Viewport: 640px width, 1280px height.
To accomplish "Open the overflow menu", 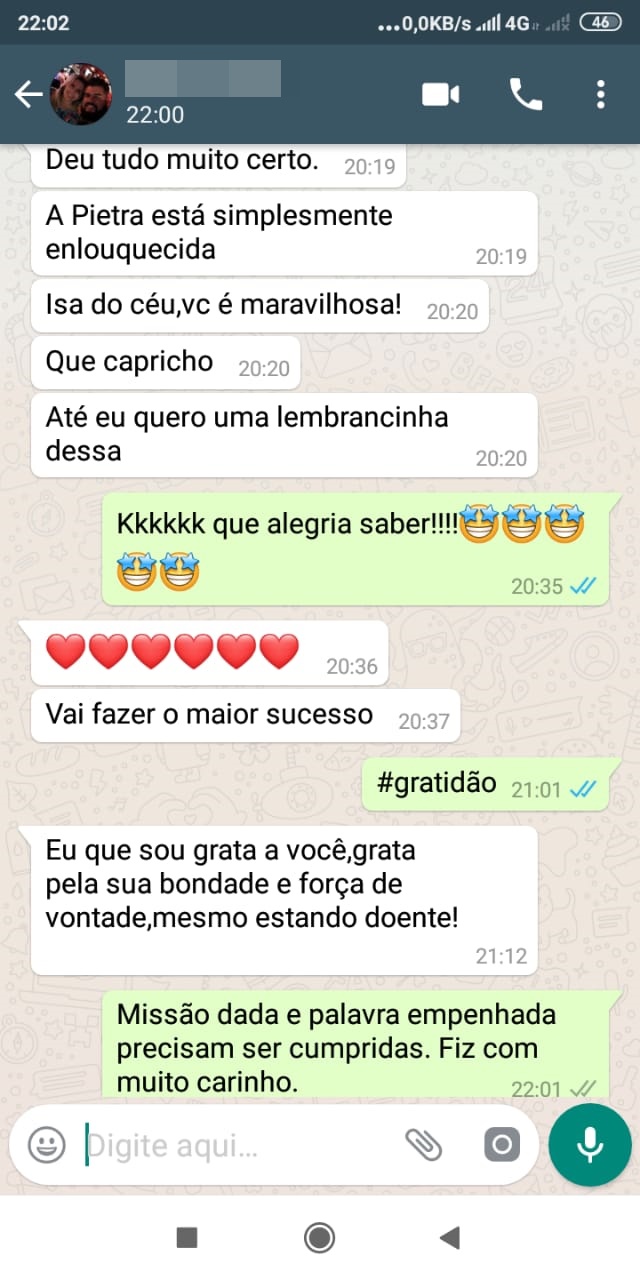I will point(600,95).
